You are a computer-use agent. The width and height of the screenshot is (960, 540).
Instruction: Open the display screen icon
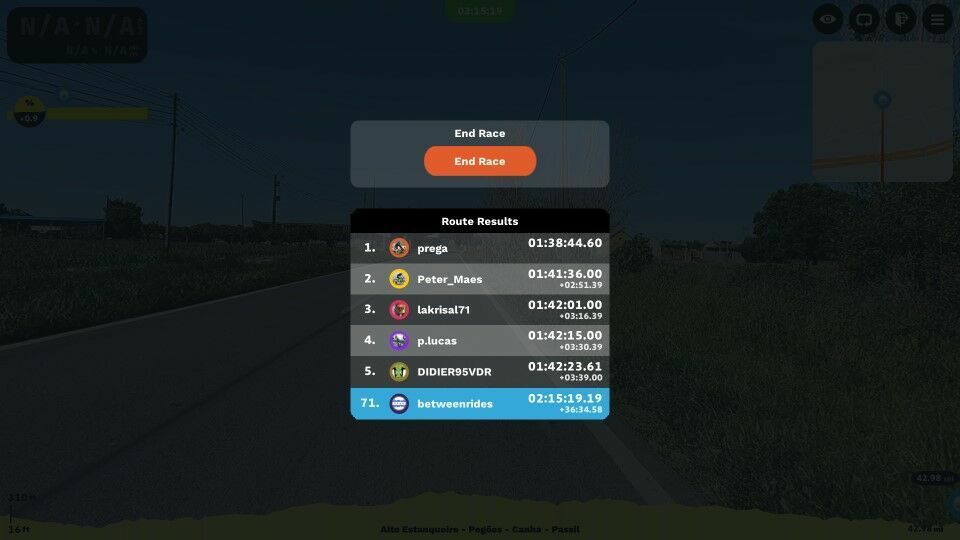pos(864,19)
